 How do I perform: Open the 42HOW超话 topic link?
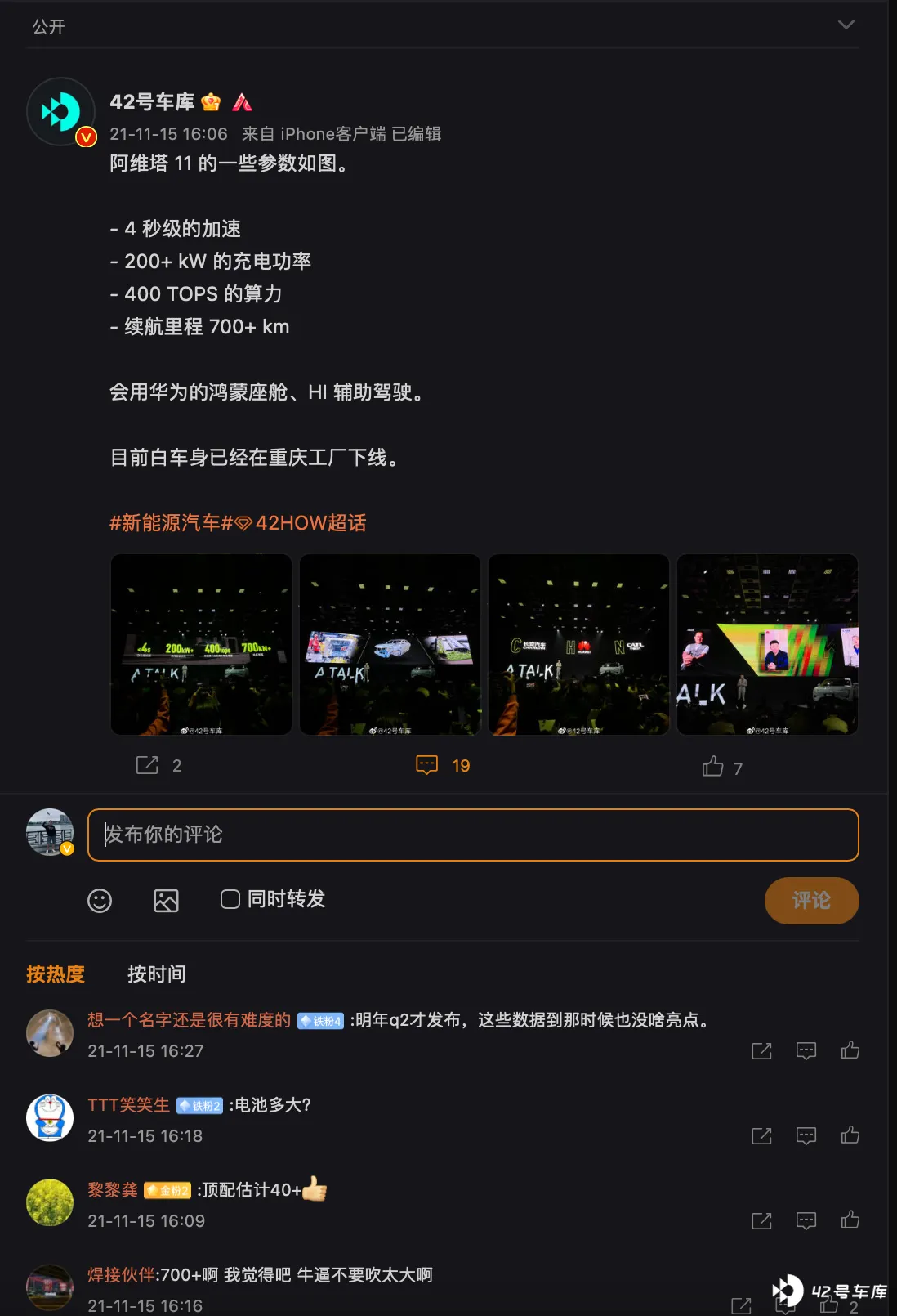[x=302, y=523]
